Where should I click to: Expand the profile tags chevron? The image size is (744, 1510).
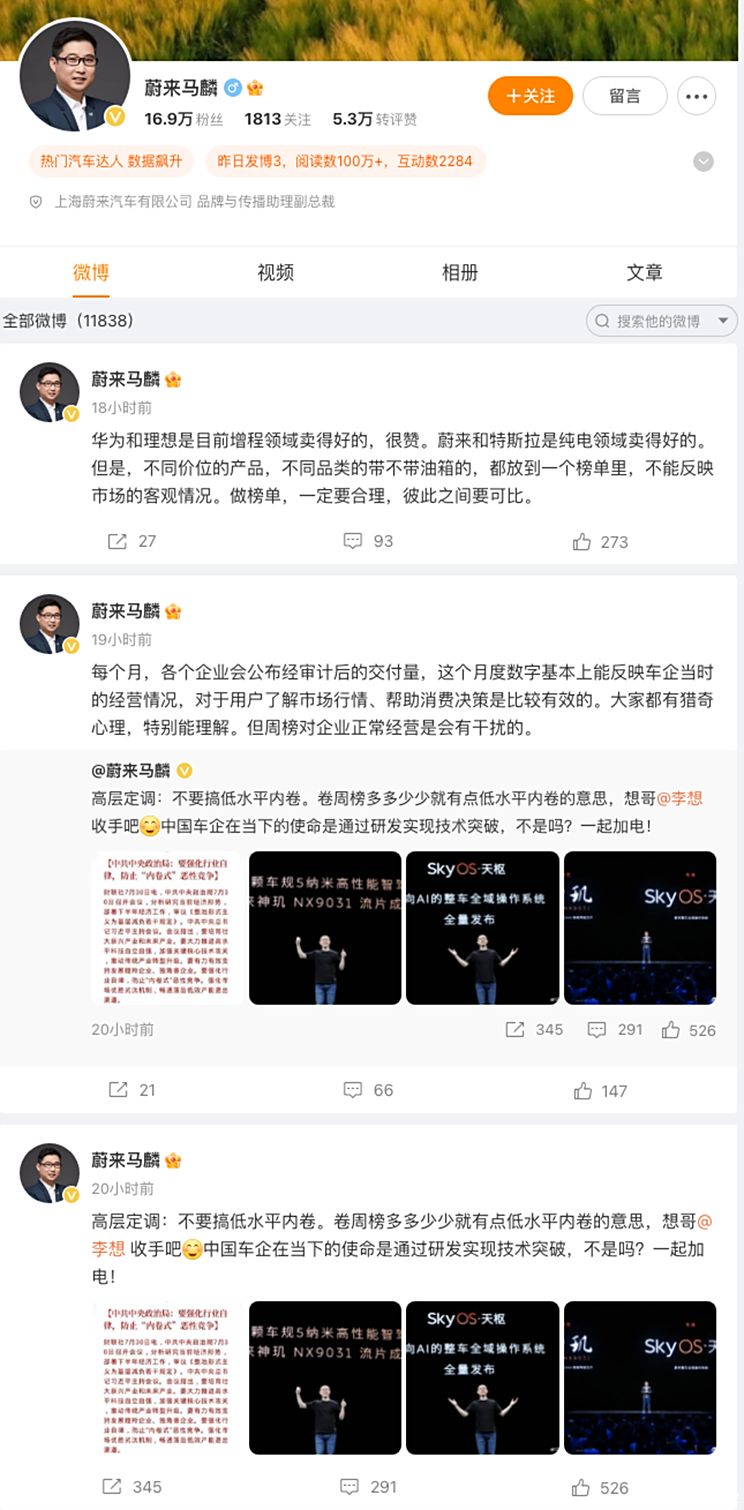[x=704, y=162]
